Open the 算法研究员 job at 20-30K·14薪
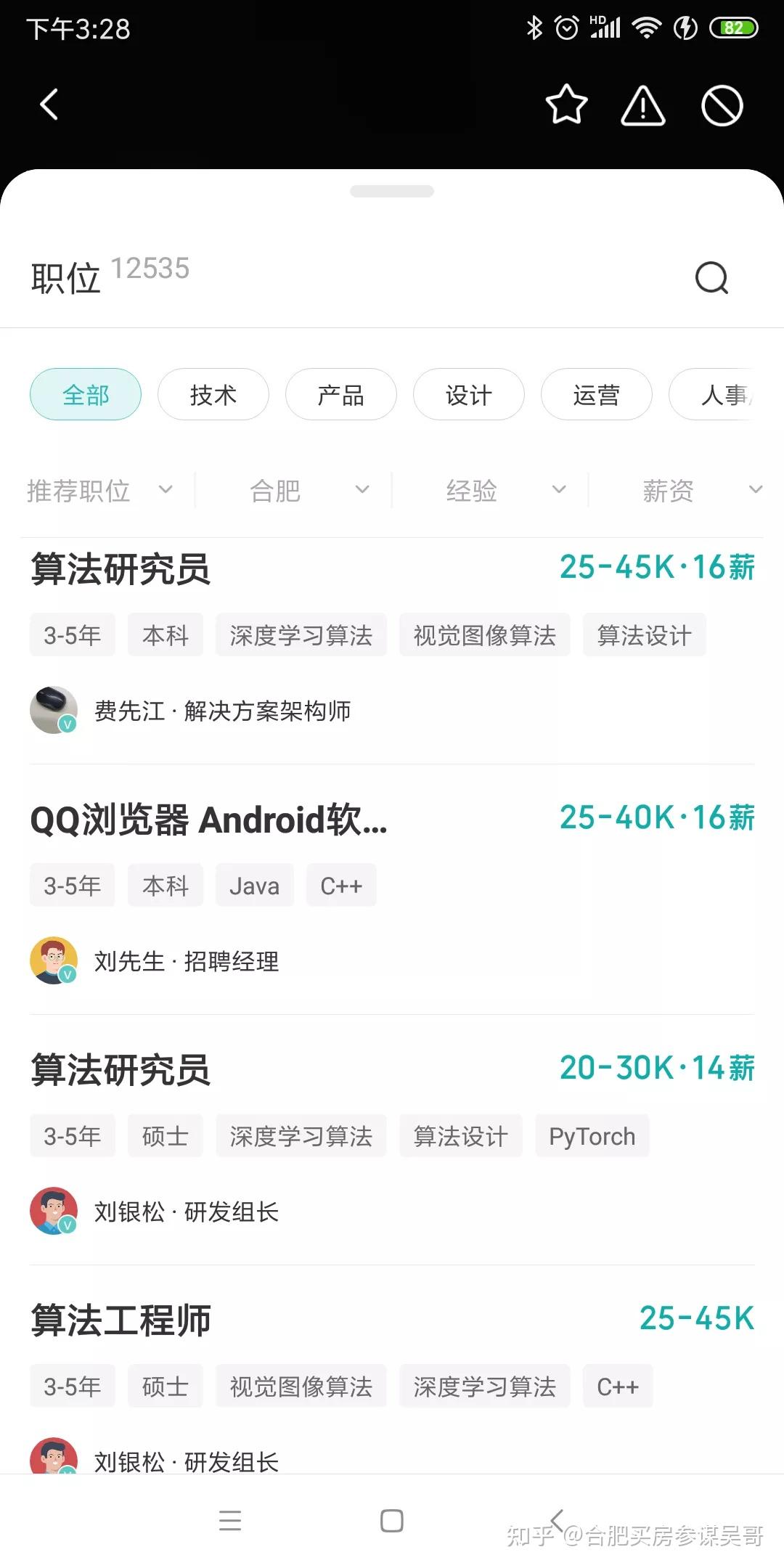The width and height of the screenshot is (784, 1568). [121, 1070]
